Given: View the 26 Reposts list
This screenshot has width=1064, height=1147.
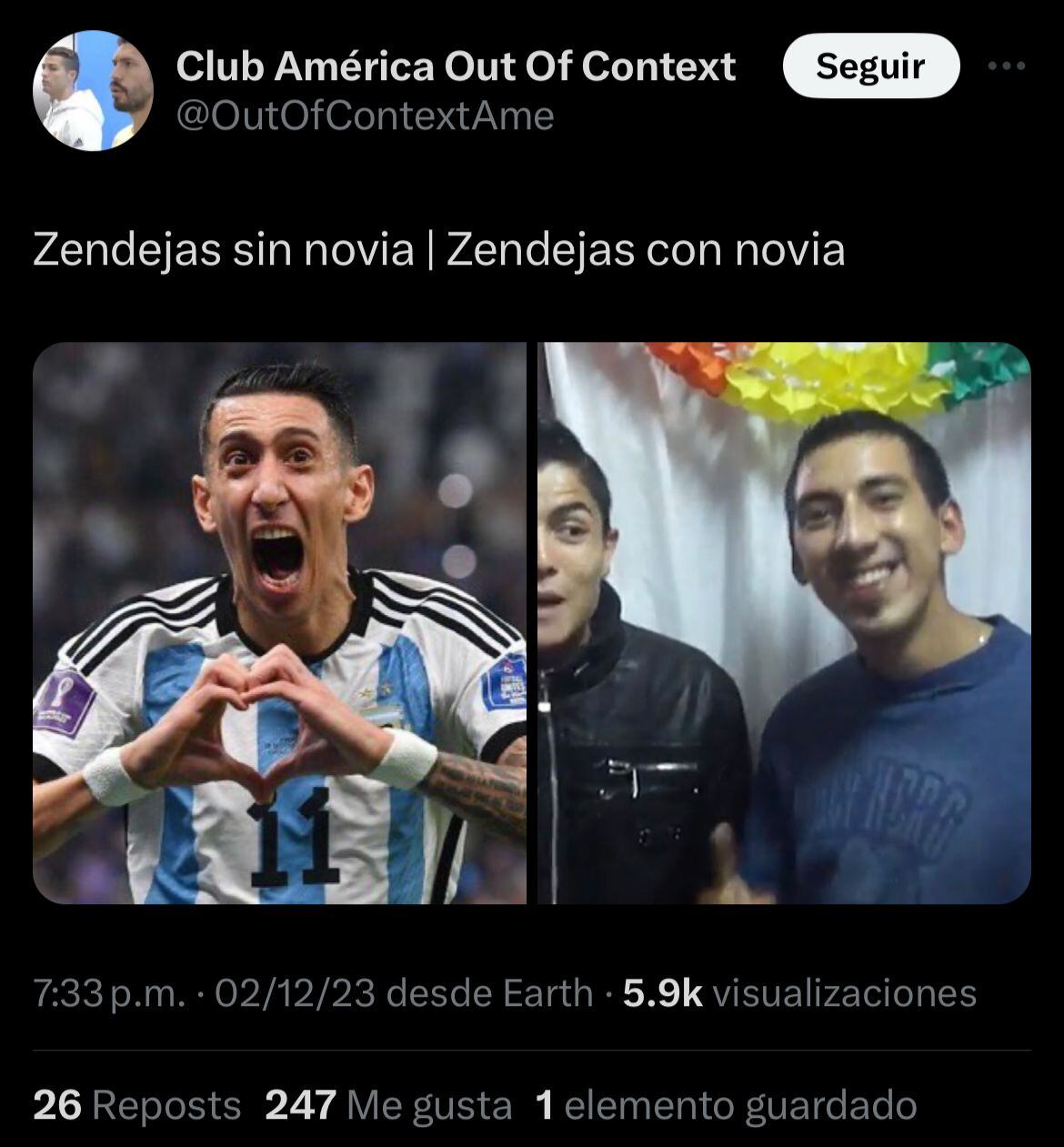Looking at the screenshot, I should tap(137, 1105).
